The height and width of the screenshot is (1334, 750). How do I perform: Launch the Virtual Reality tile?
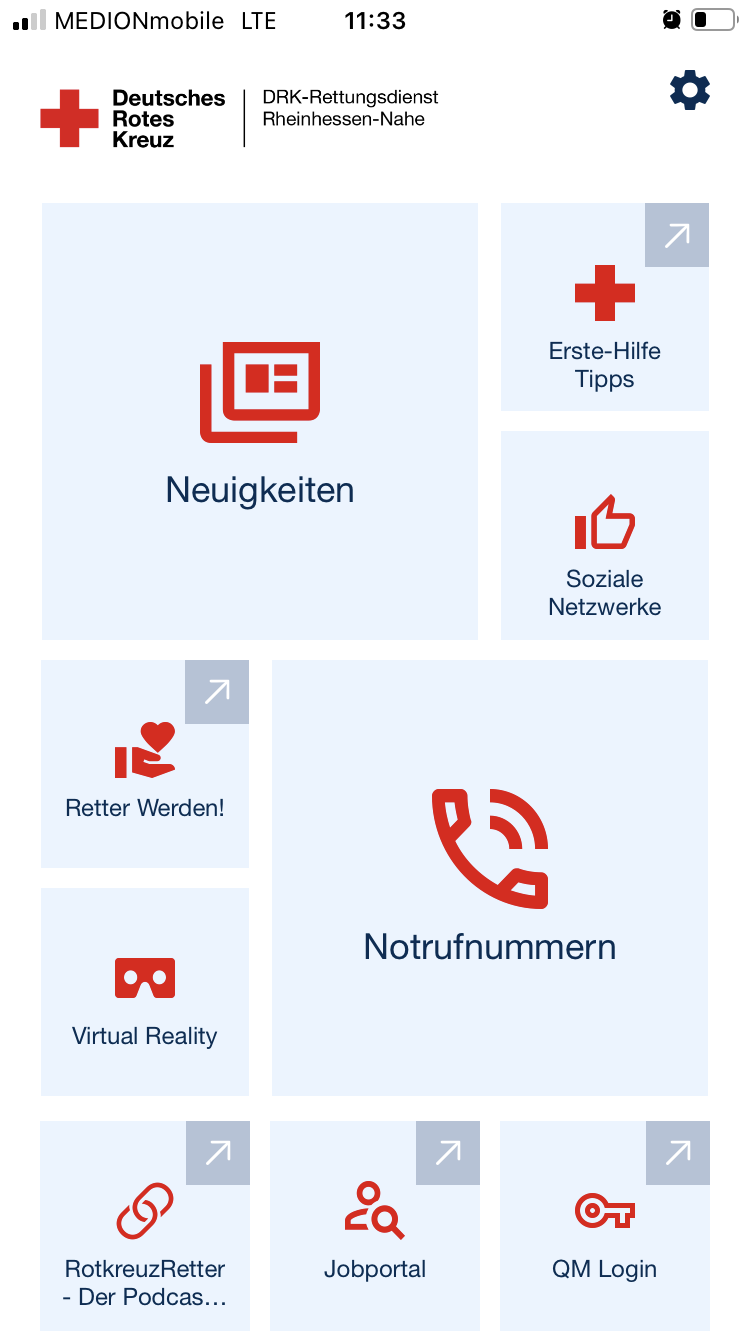click(145, 993)
